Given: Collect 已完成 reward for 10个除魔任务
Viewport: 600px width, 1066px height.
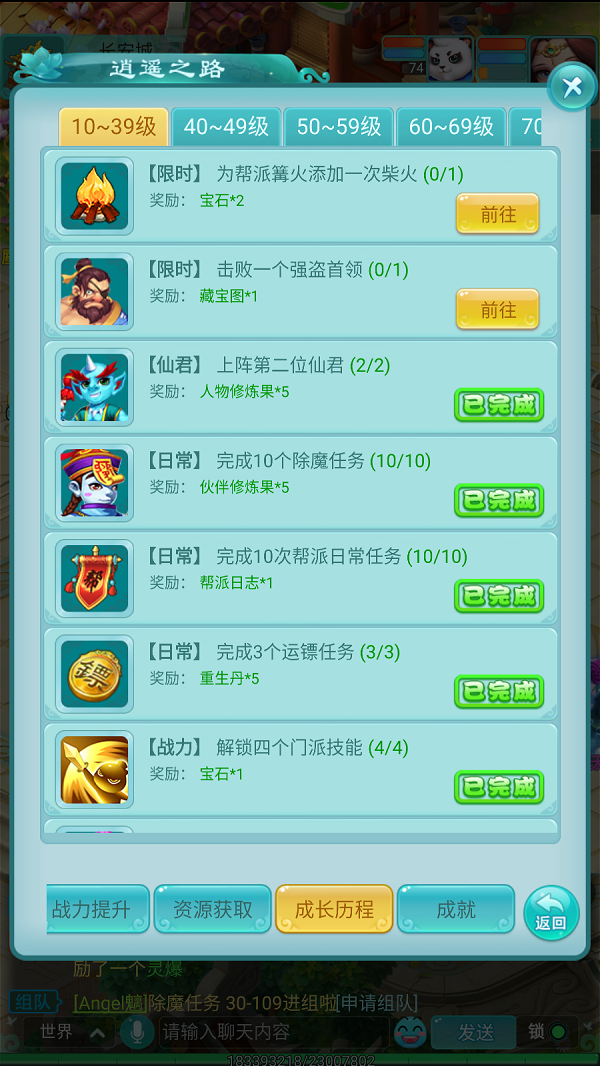Looking at the screenshot, I should [499, 500].
